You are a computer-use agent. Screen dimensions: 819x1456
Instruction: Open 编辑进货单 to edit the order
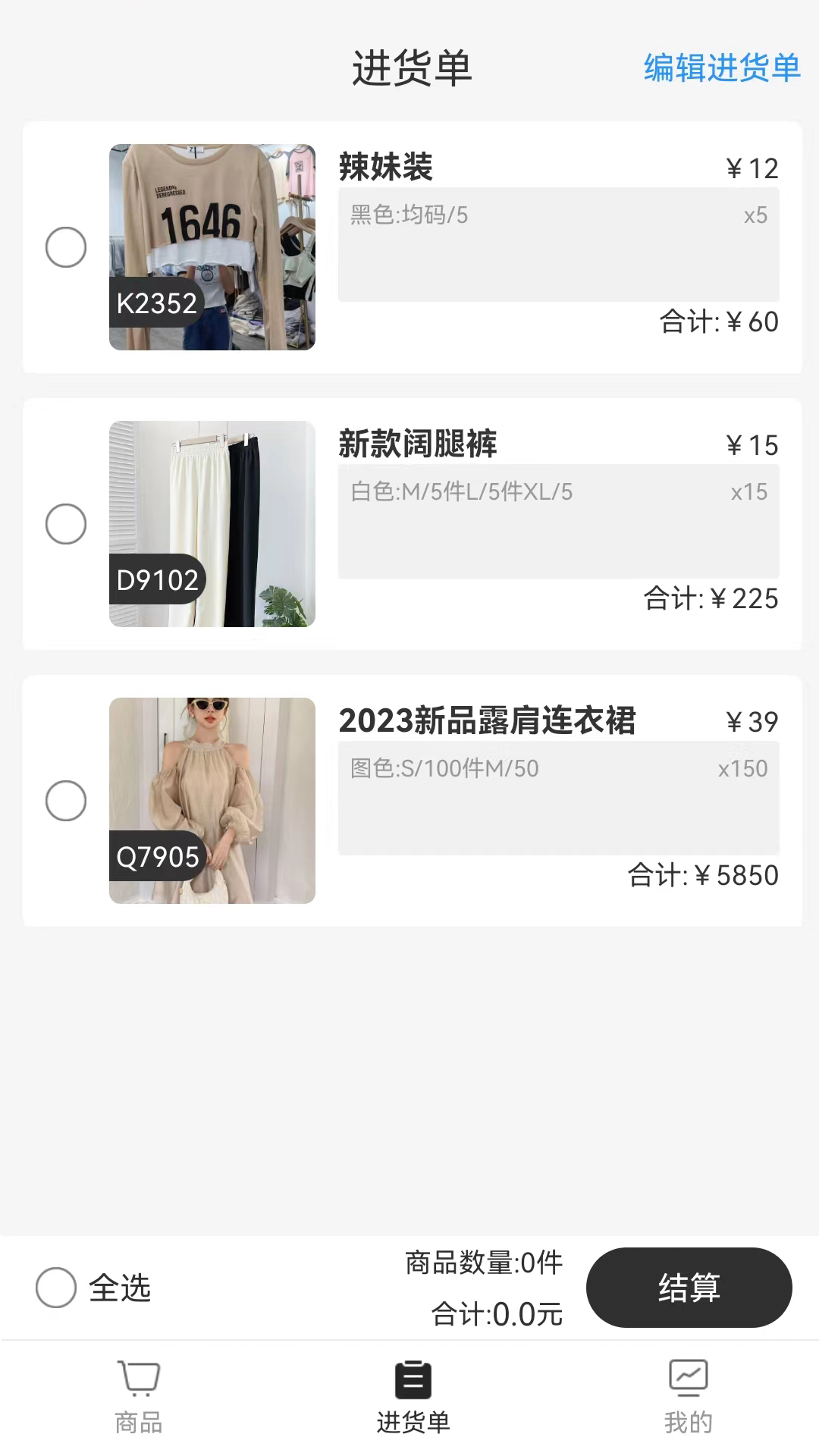click(x=720, y=68)
